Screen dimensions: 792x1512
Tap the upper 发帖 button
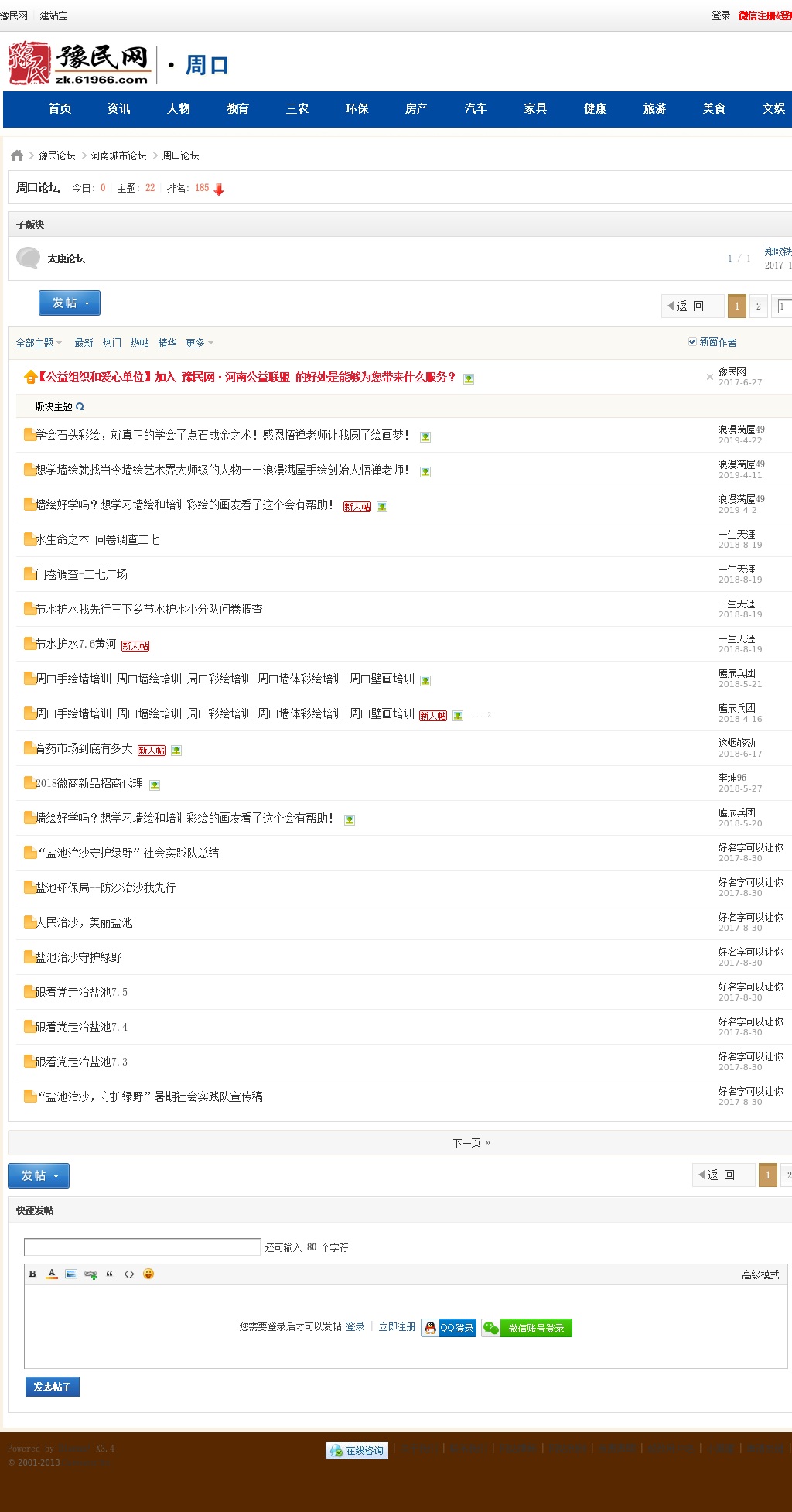(x=69, y=303)
